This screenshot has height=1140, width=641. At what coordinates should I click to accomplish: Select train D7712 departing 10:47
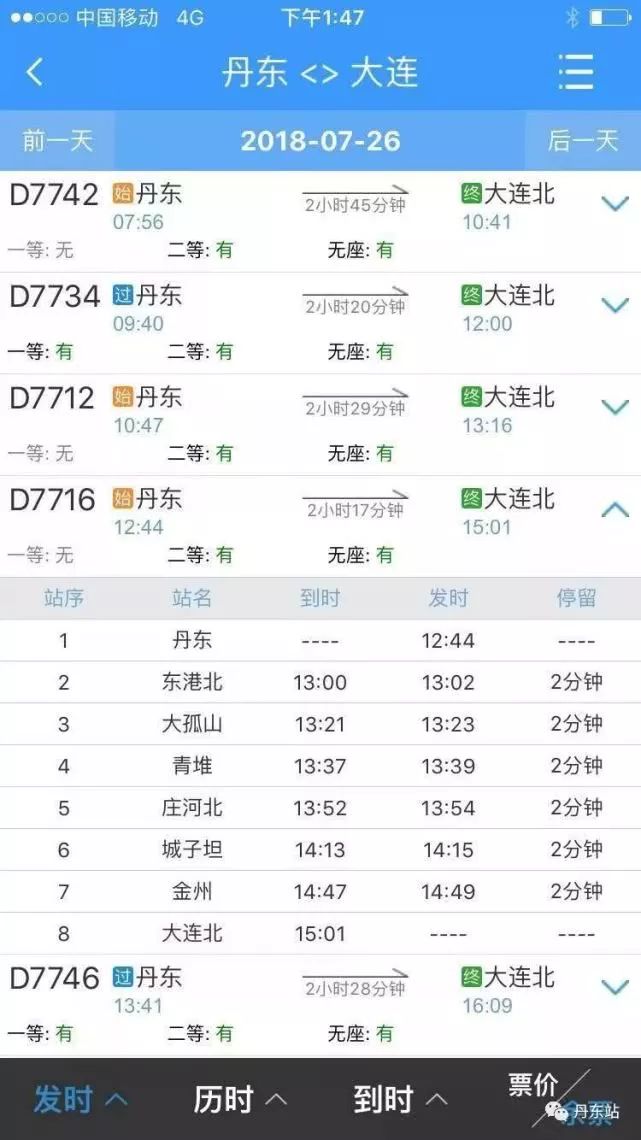320,425
